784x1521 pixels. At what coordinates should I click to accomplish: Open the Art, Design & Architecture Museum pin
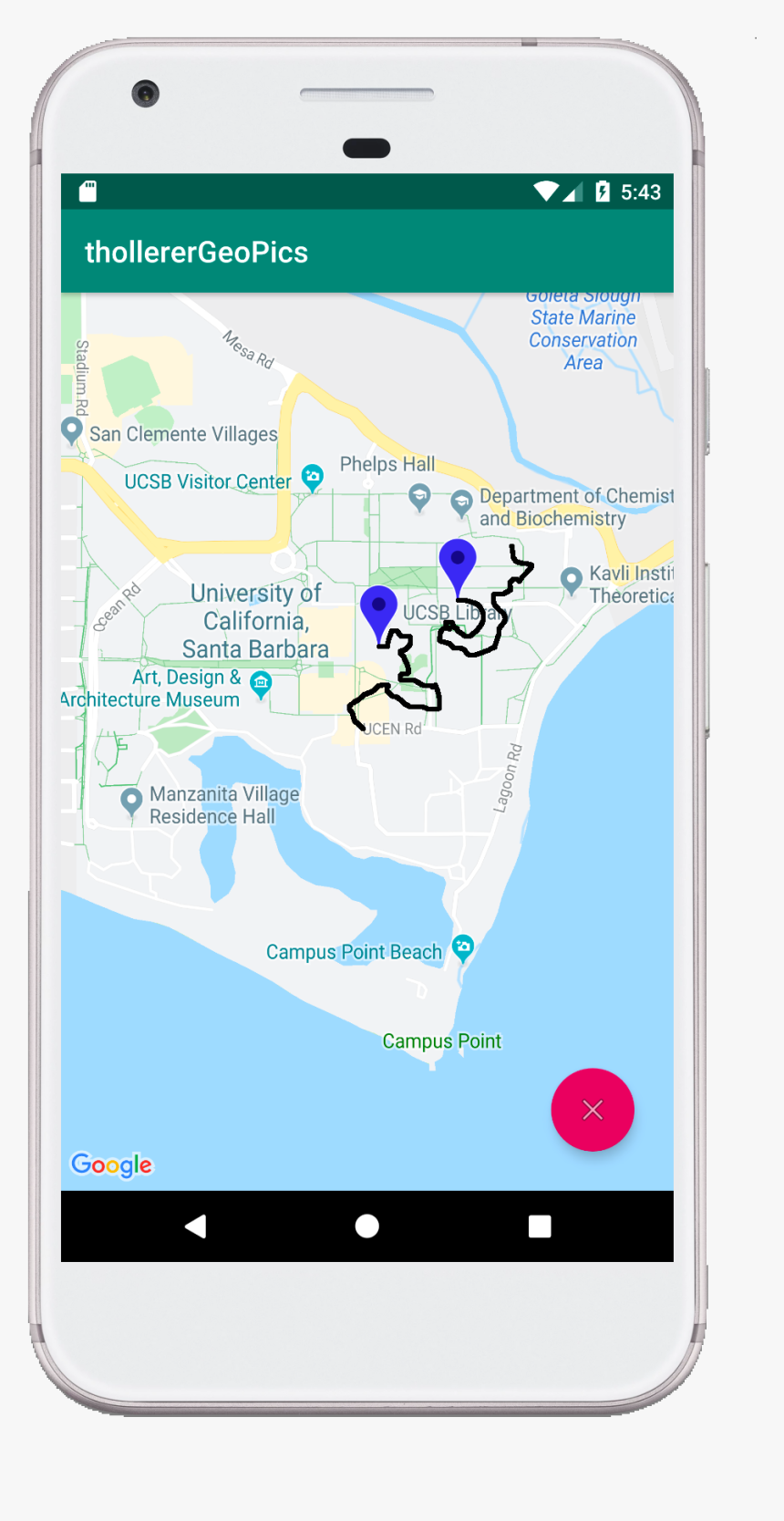coord(261,683)
